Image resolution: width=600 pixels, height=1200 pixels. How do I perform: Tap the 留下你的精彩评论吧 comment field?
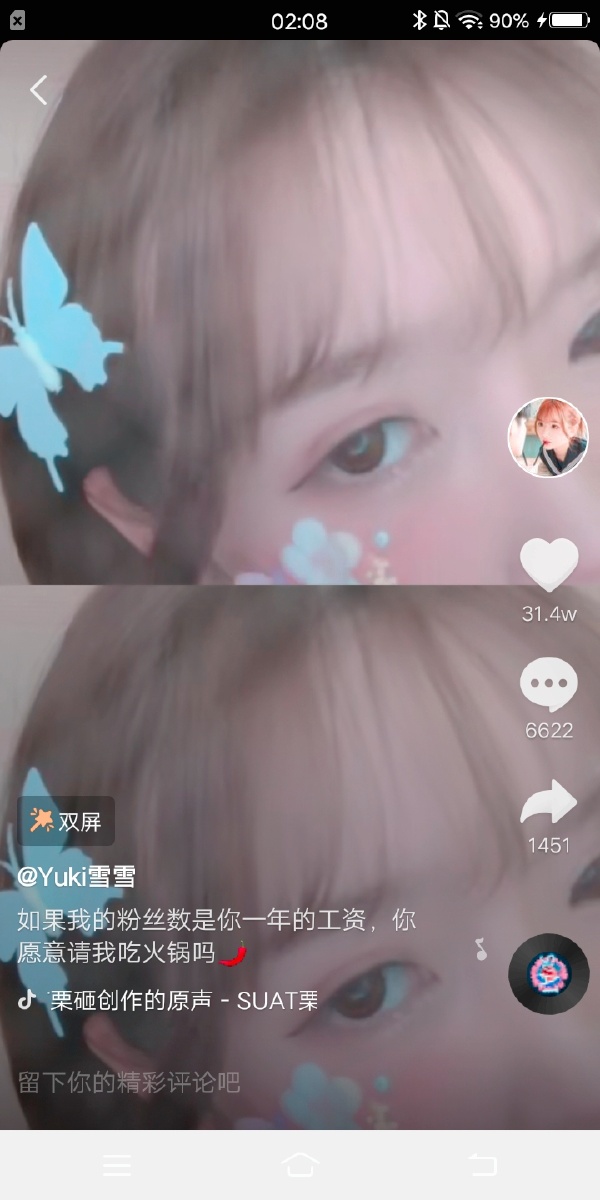coord(130,1082)
